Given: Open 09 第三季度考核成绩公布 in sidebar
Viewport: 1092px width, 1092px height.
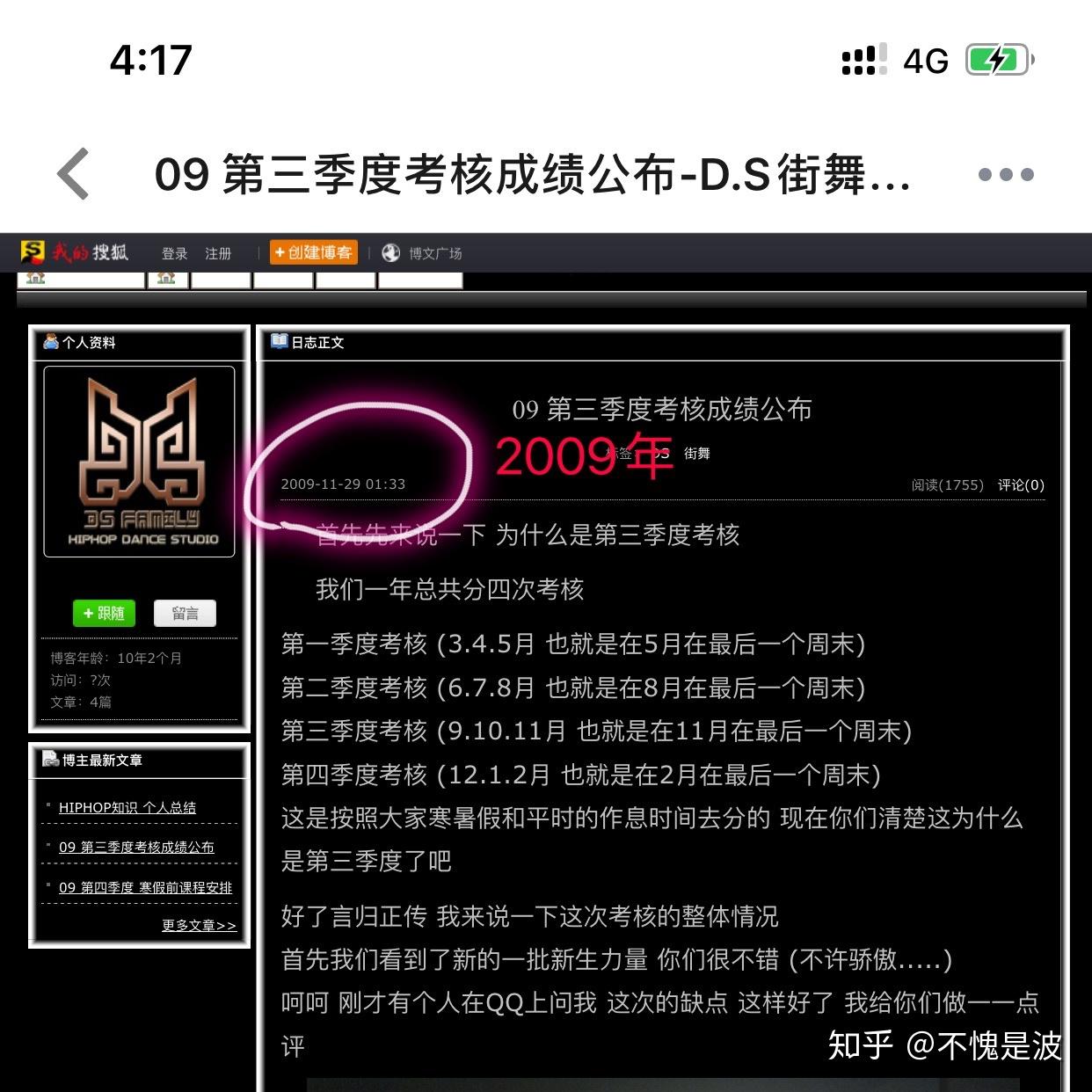Looking at the screenshot, I should coord(136,847).
